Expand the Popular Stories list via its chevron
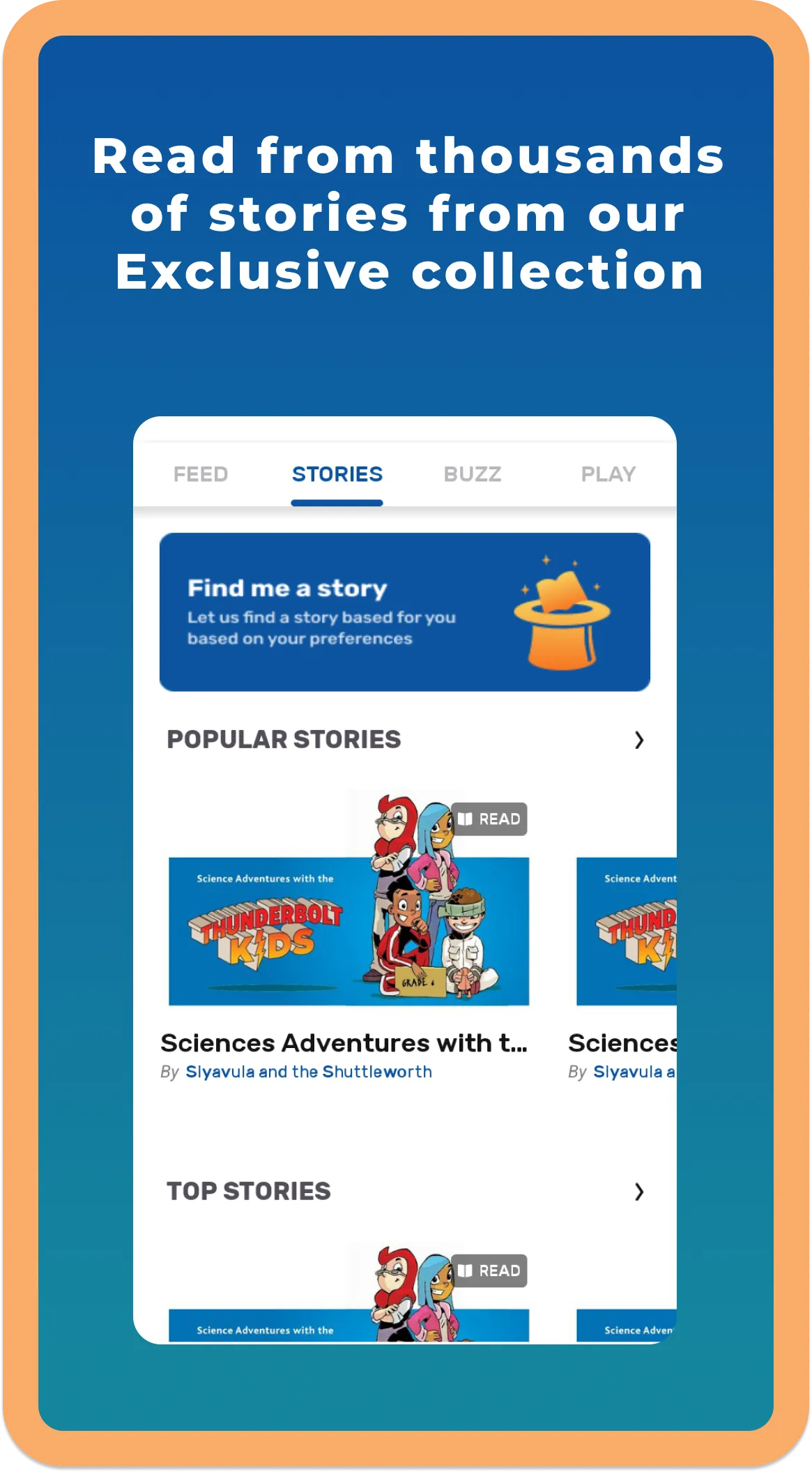Image resolution: width=812 pixels, height=1472 pixels. click(638, 741)
